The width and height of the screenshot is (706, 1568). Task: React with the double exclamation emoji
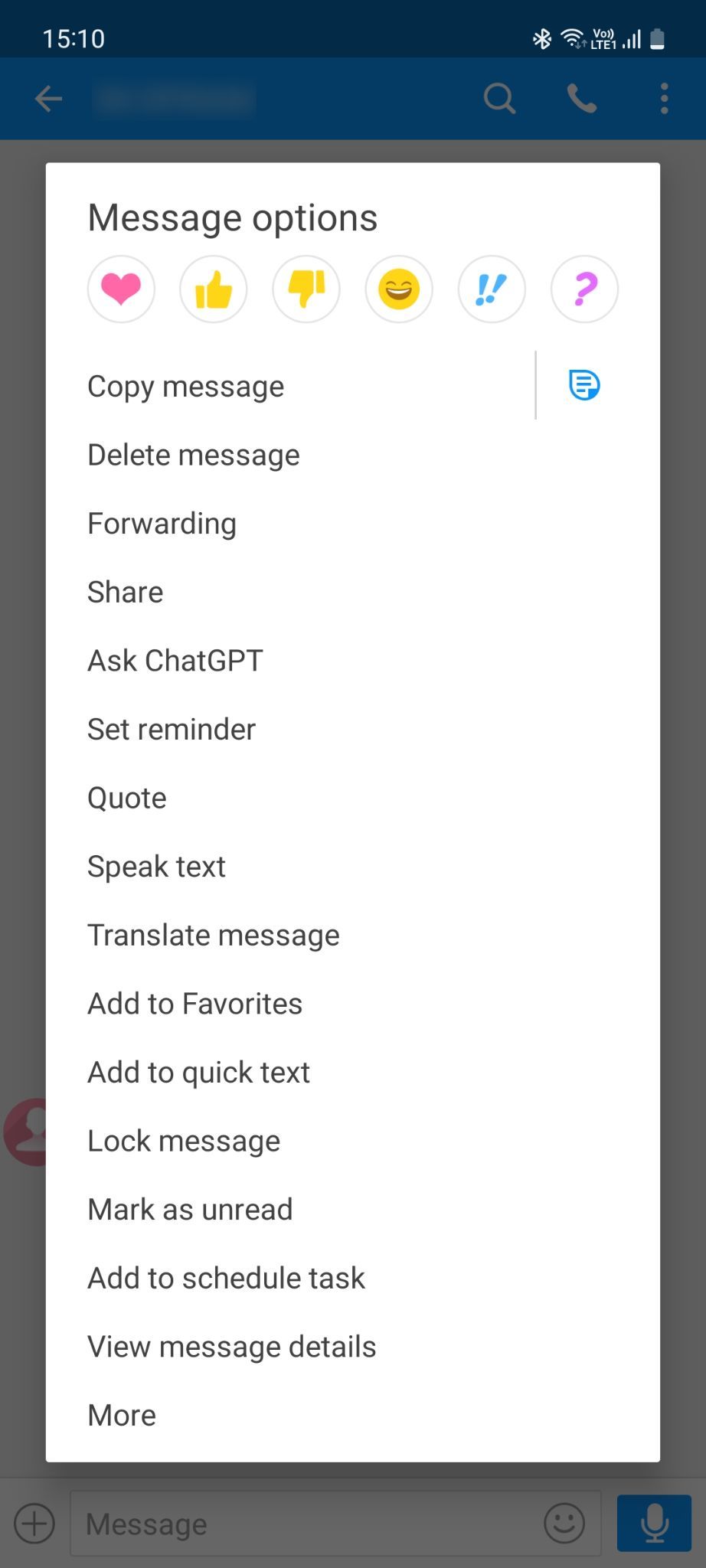[x=492, y=289]
